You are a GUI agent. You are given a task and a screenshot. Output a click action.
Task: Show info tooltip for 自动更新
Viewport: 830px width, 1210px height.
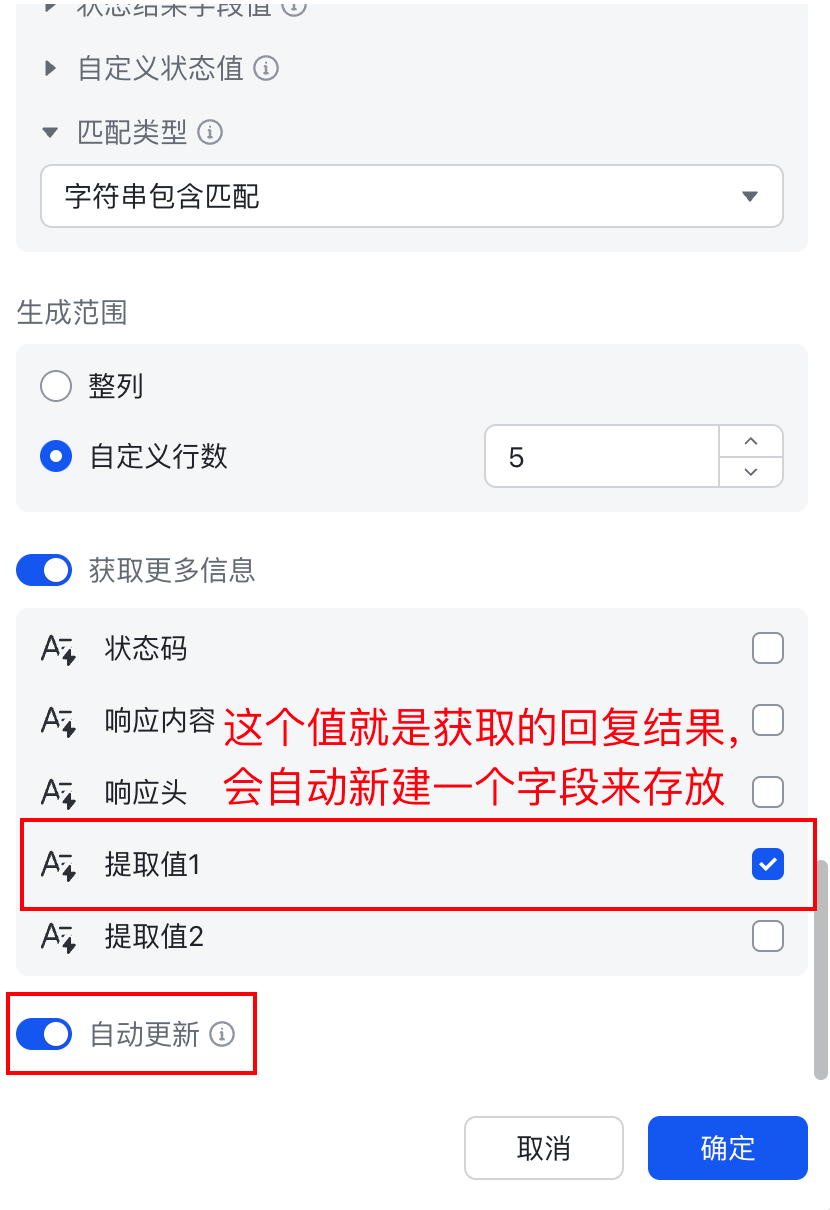222,1034
